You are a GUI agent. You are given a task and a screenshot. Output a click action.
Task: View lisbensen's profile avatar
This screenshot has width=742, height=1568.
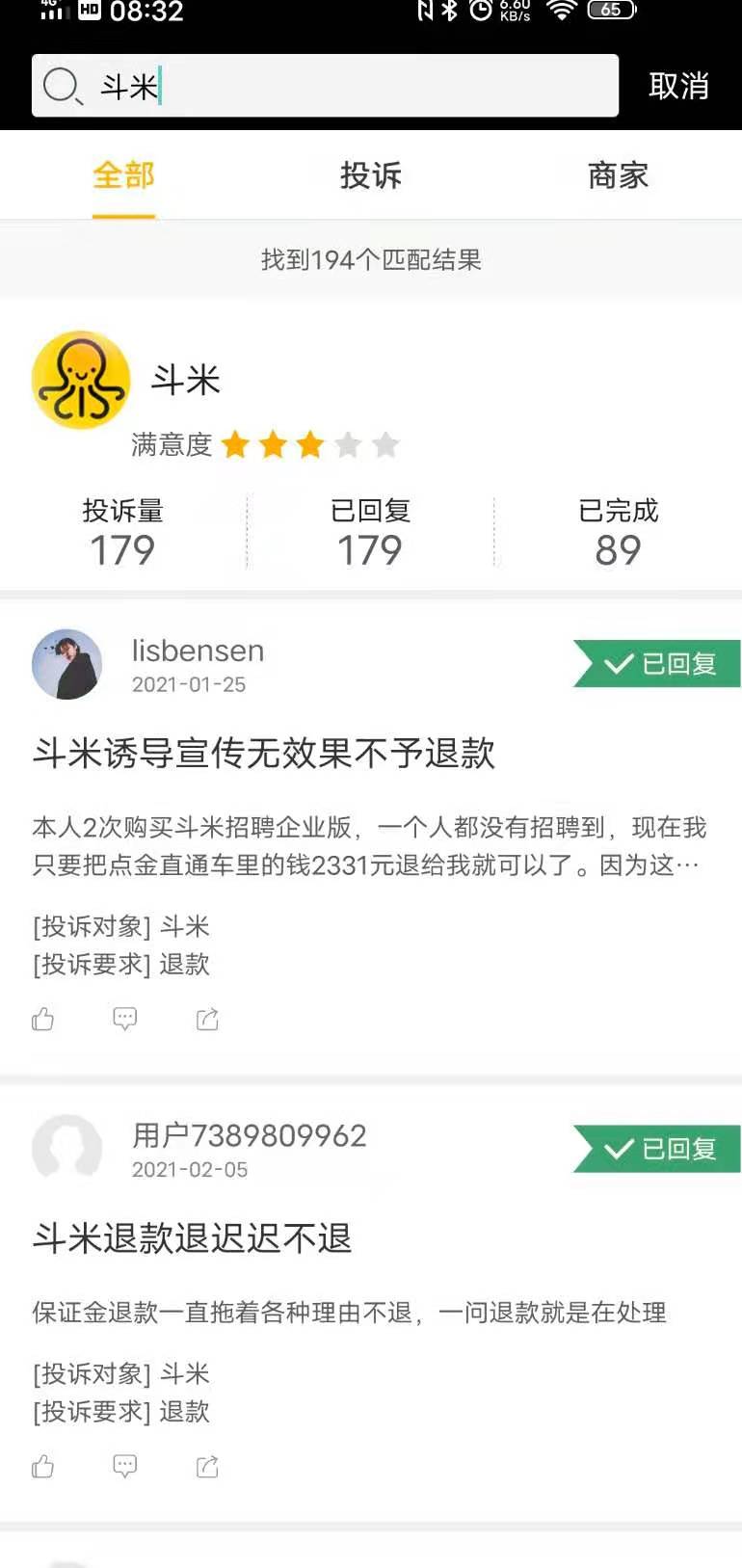pyautogui.click(x=66, y=664)
